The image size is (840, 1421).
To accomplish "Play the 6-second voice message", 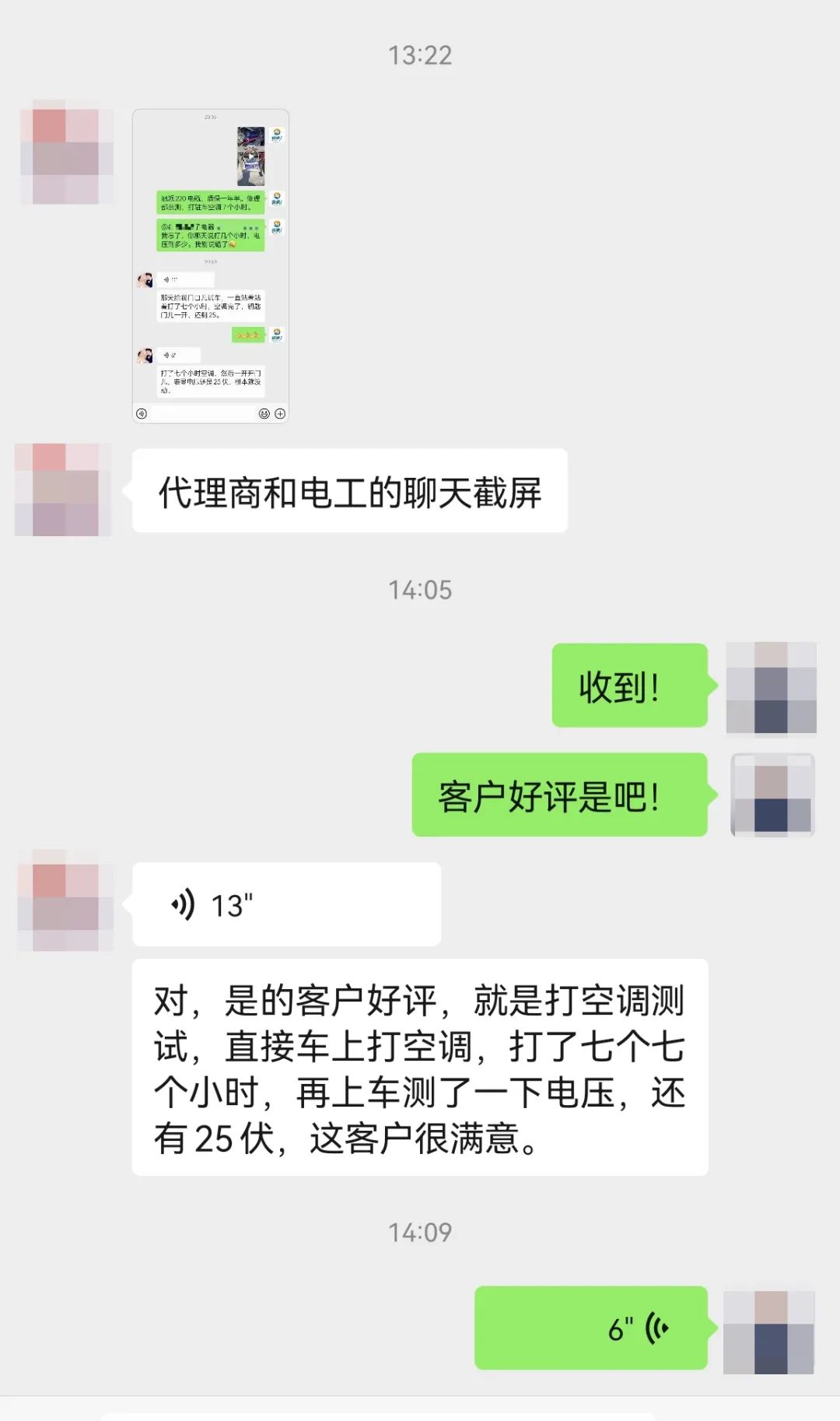I will 591,1328.
